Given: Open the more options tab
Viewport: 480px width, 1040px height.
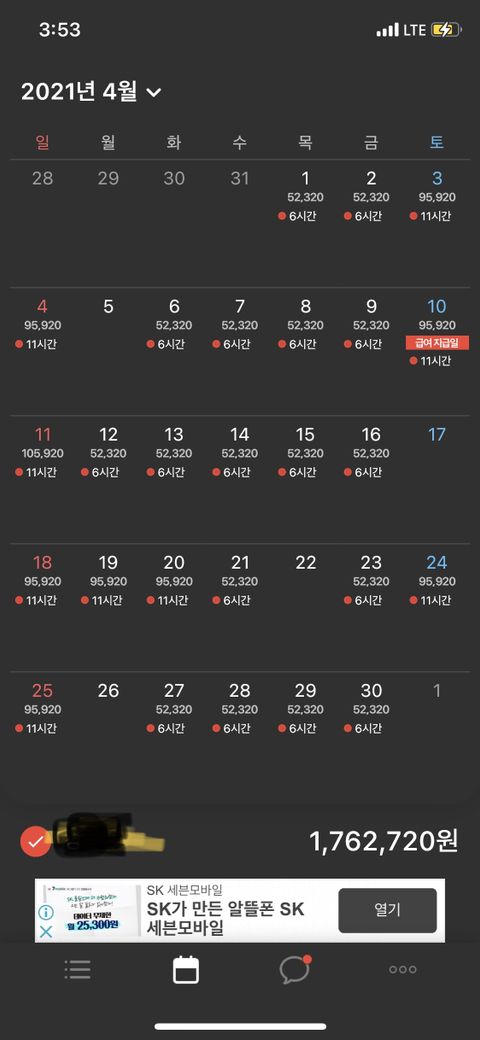Looking at the screenshot, I should pyautogui.click(x=402, y=970).
